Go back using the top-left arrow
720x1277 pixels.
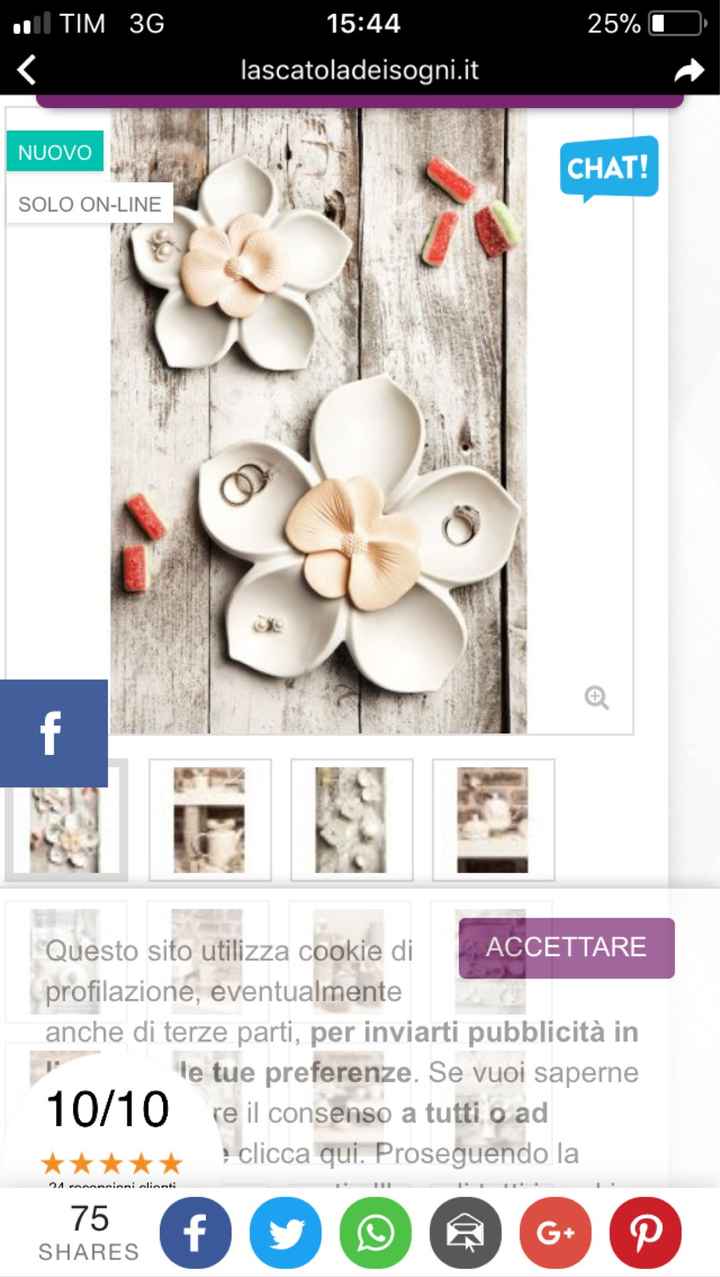pyautogui.click(x=27, y=70)
